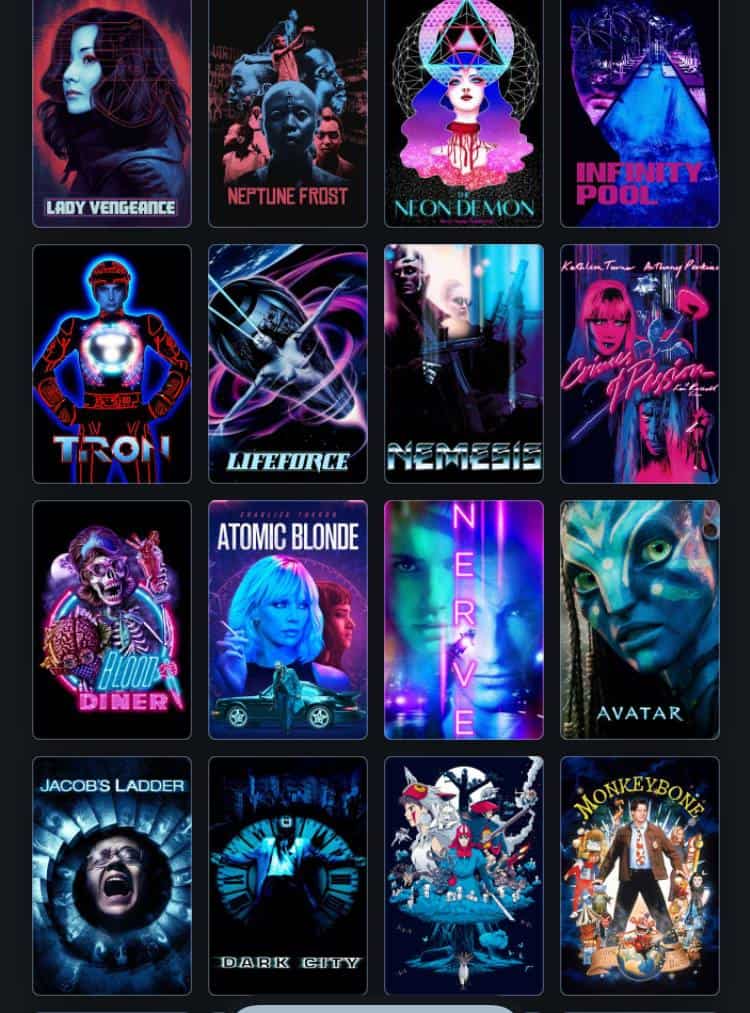Open the Nemesis film tile

click(x=464, y=364)
